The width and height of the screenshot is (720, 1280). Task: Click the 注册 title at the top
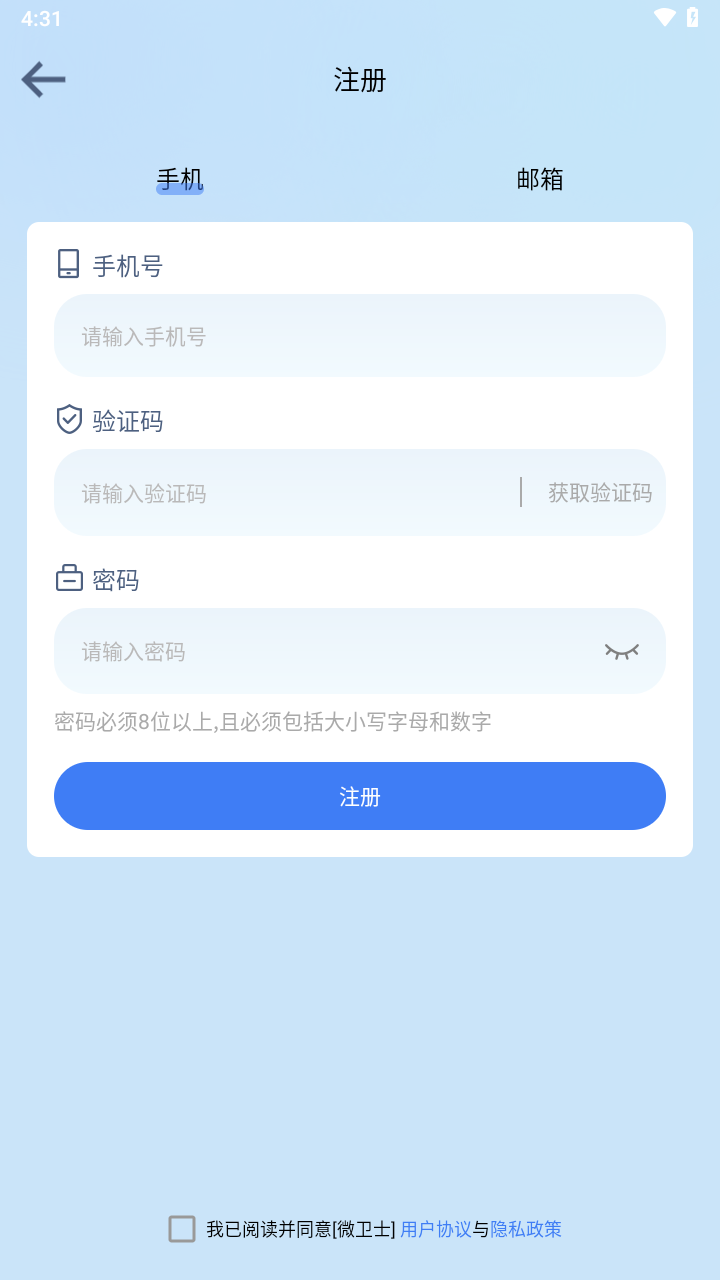pos(360,80)
